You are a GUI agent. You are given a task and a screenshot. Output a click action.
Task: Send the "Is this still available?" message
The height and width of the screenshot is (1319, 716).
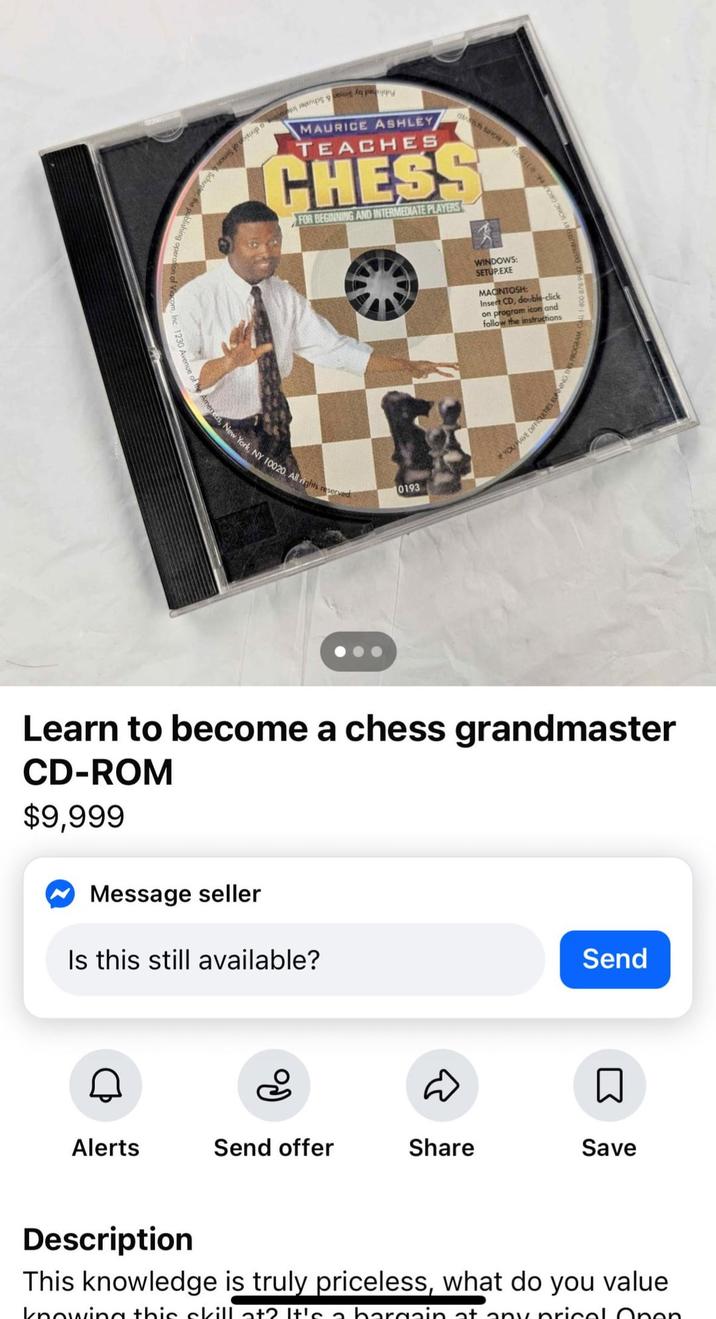click(x=614, y=959)
